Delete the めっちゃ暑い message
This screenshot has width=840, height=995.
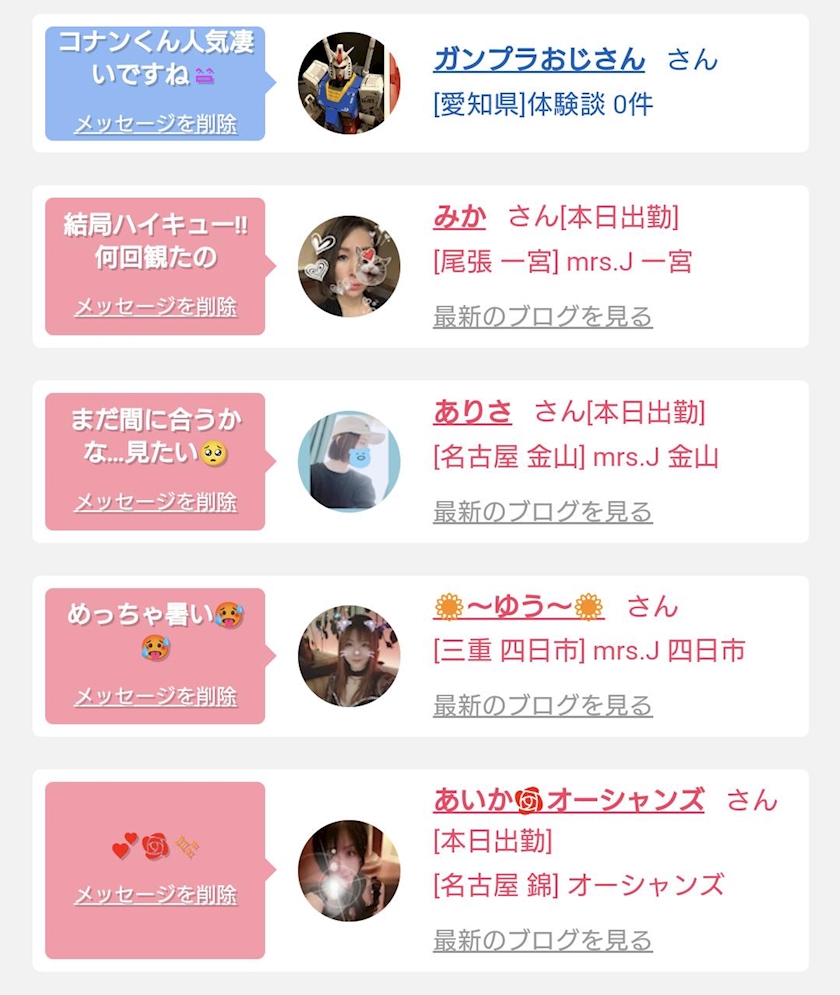[x=155, y=696]
